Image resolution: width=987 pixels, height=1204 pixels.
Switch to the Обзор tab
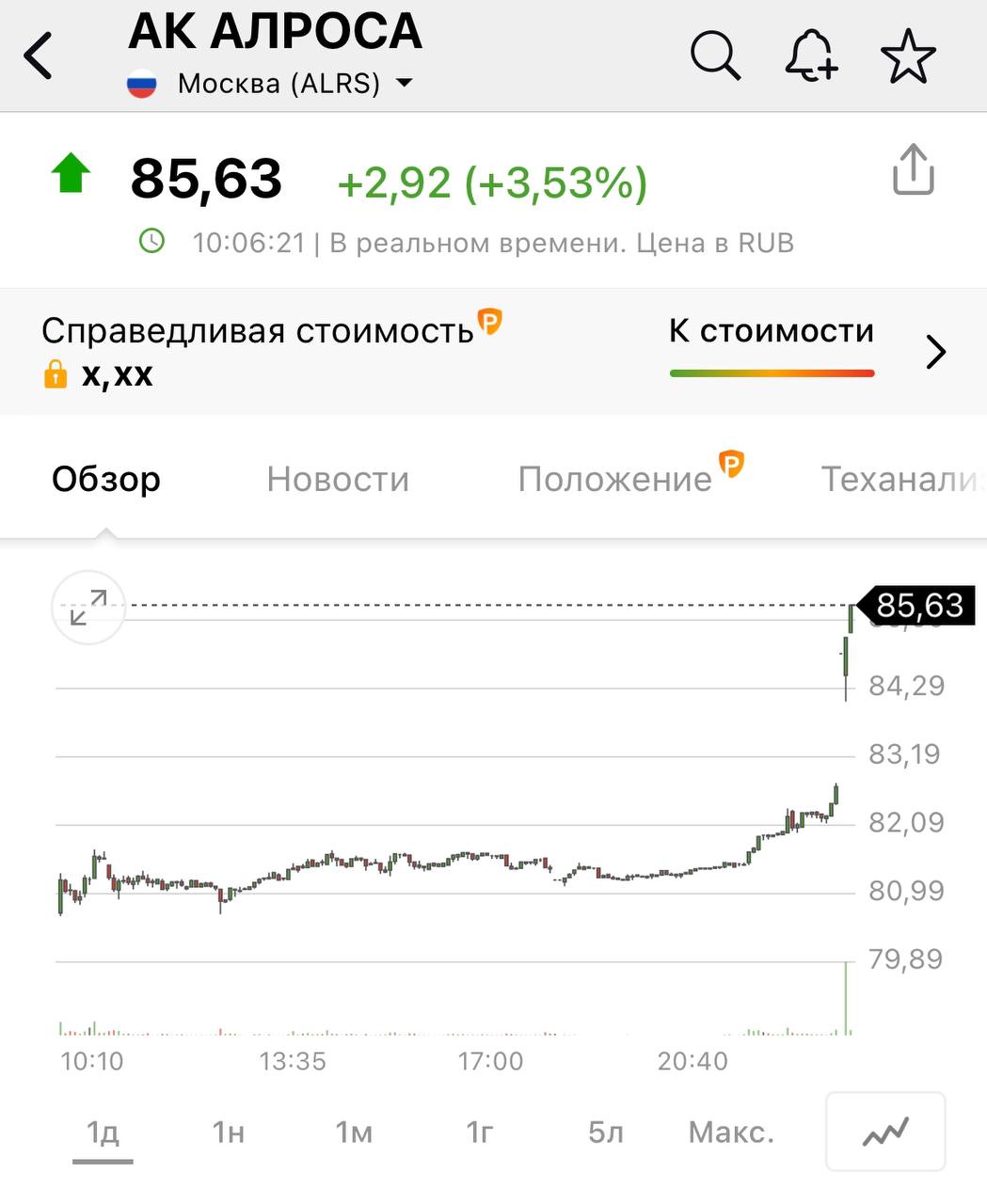pos(106,480)
